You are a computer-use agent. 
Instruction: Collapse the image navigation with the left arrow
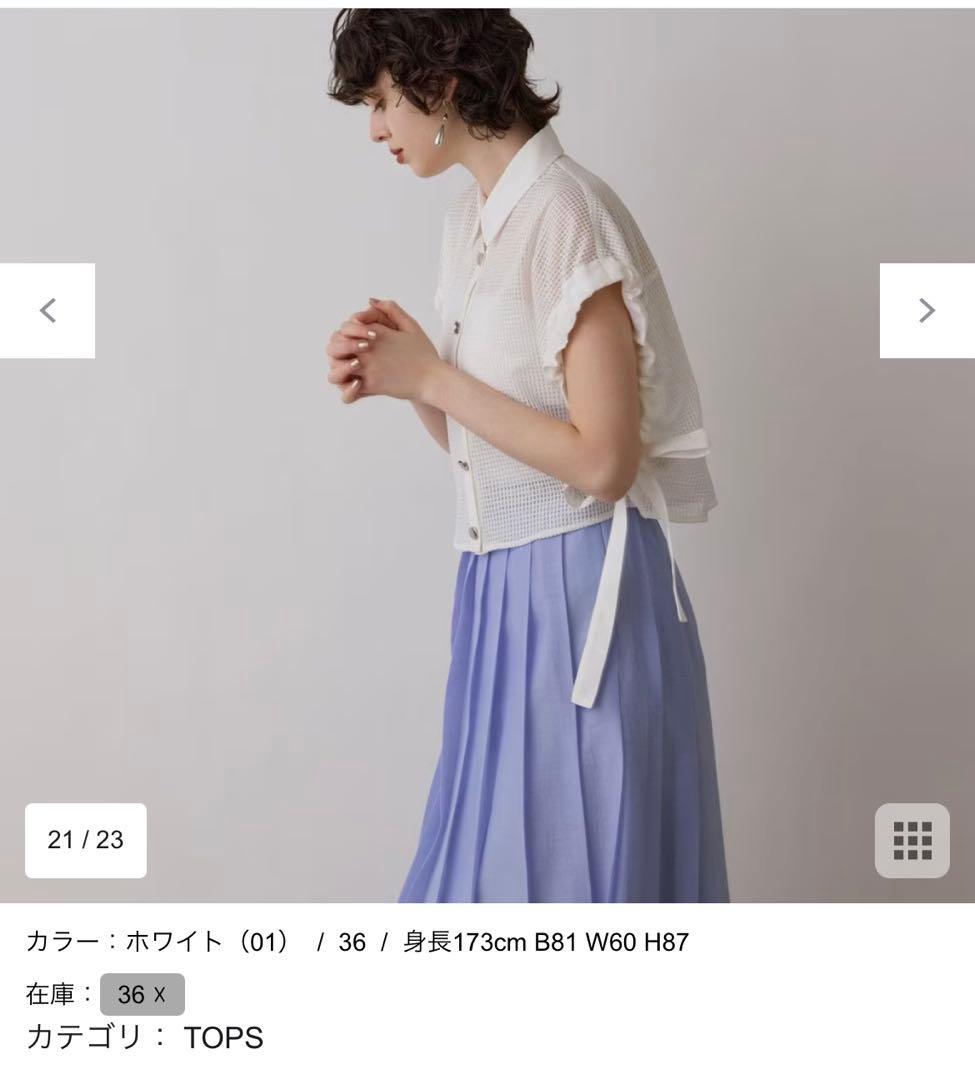47,310
